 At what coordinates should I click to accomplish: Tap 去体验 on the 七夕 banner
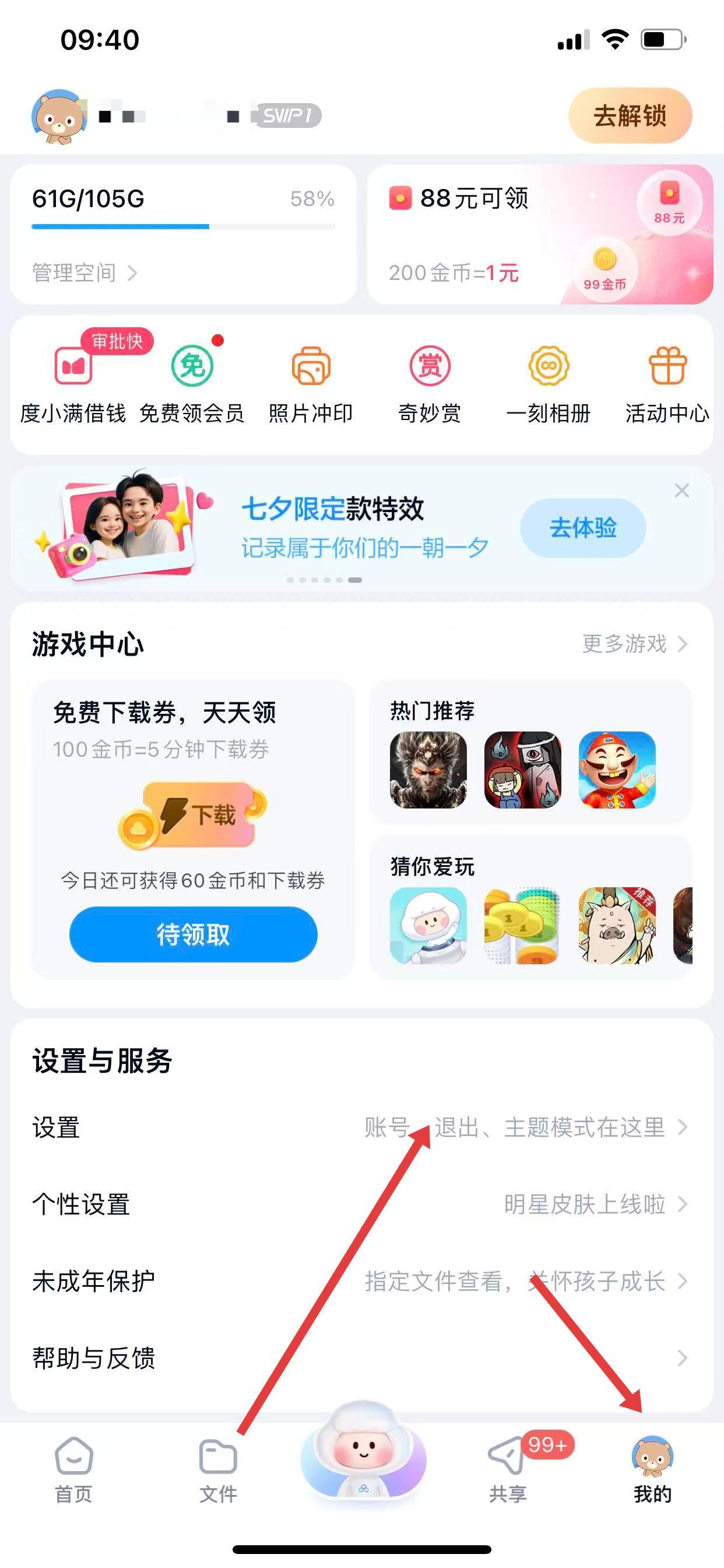point(582,528)
